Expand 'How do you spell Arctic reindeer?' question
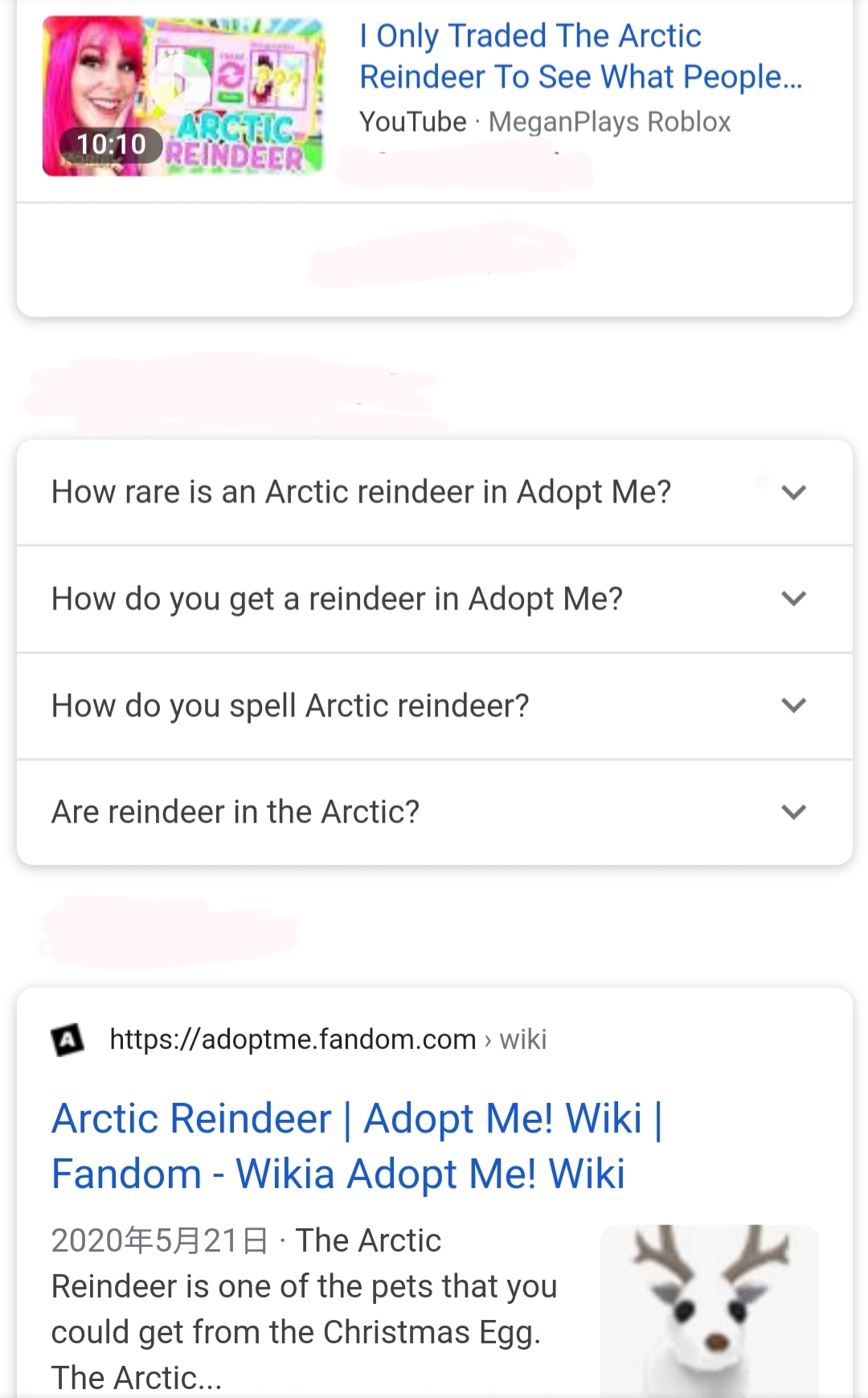This screenshot has width=868, height=1398. (434, 706)
